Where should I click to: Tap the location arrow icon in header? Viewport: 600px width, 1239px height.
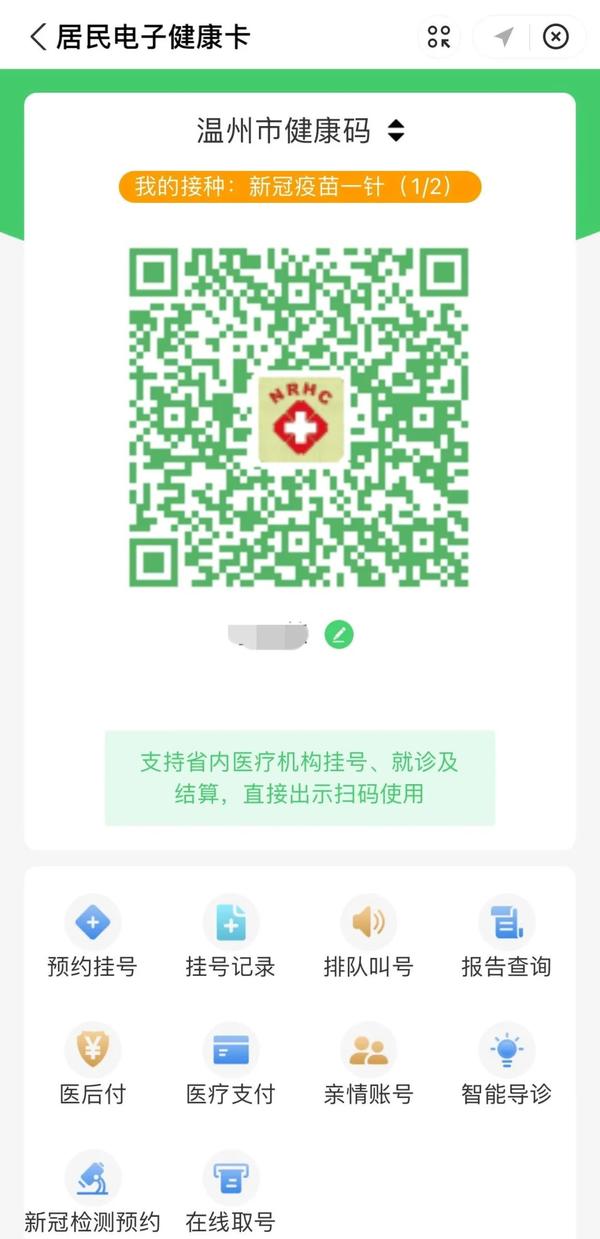point(504,37)
